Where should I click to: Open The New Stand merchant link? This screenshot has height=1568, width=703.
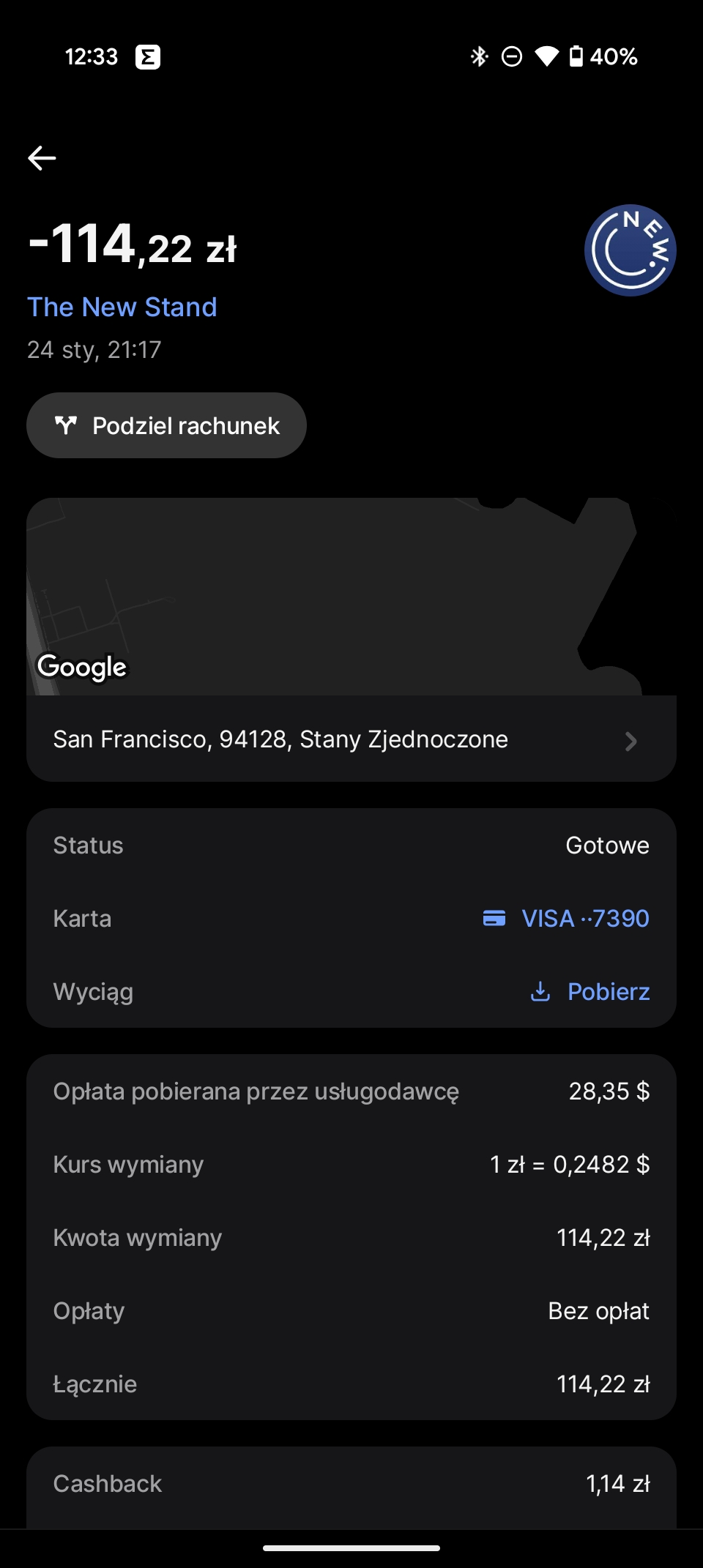click(x=122, y=307)
